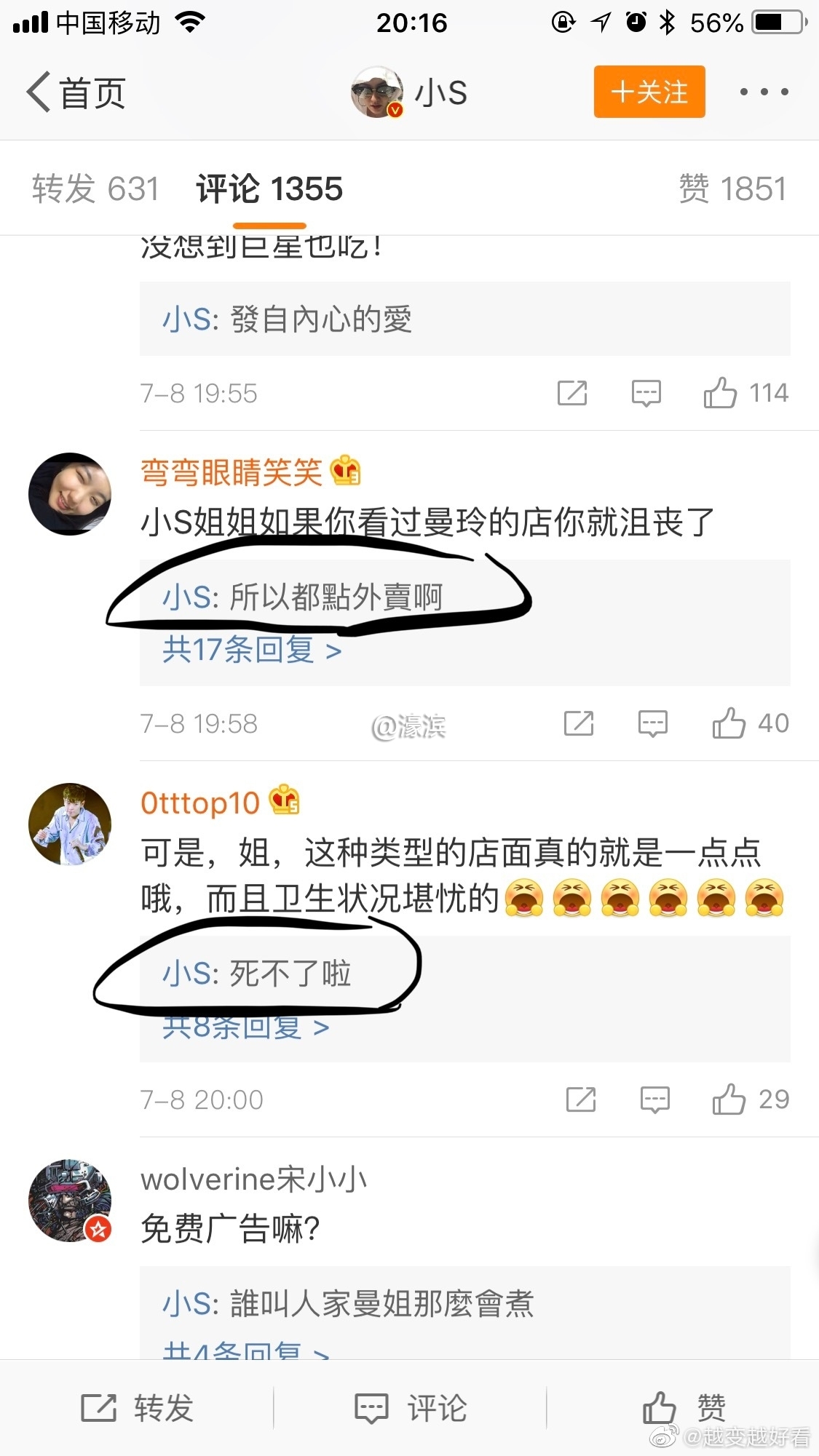View wolverine宋小小's avatar profile

[x=70, y=1201]
